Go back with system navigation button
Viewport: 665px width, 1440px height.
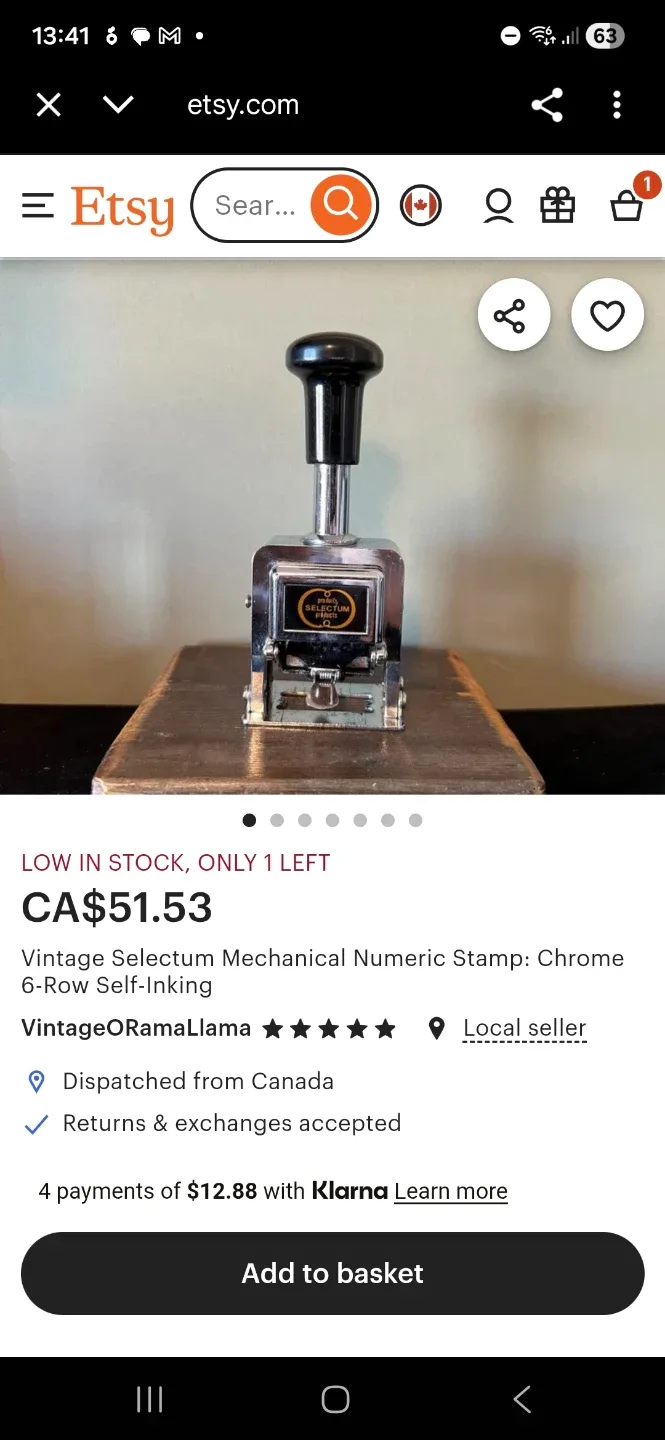(x=521, y=1399)
